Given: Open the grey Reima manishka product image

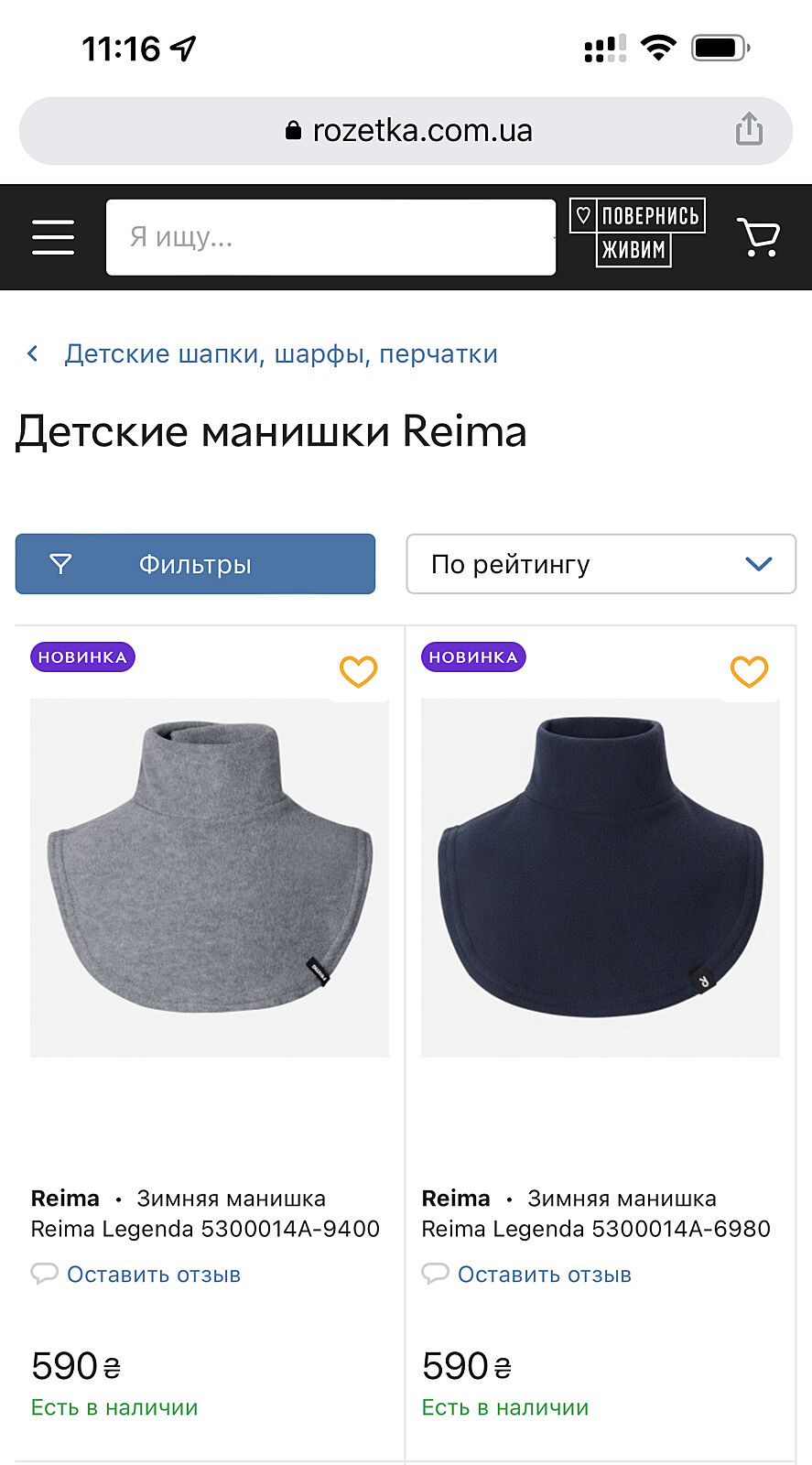Looking at the screenshot, I should [x=210, y=877].
